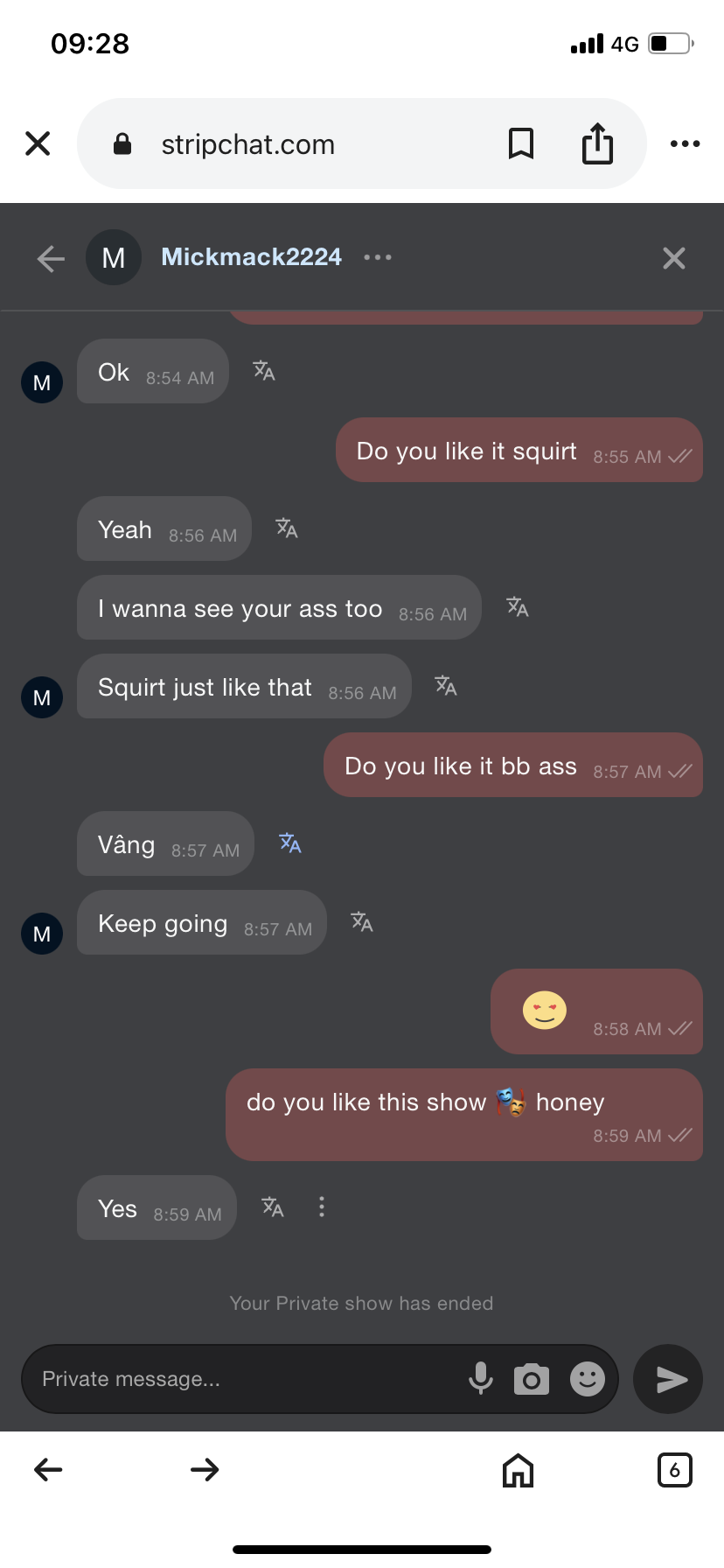
Task: Go back from the Mickmack2224 chat
Action: [51, 258]
